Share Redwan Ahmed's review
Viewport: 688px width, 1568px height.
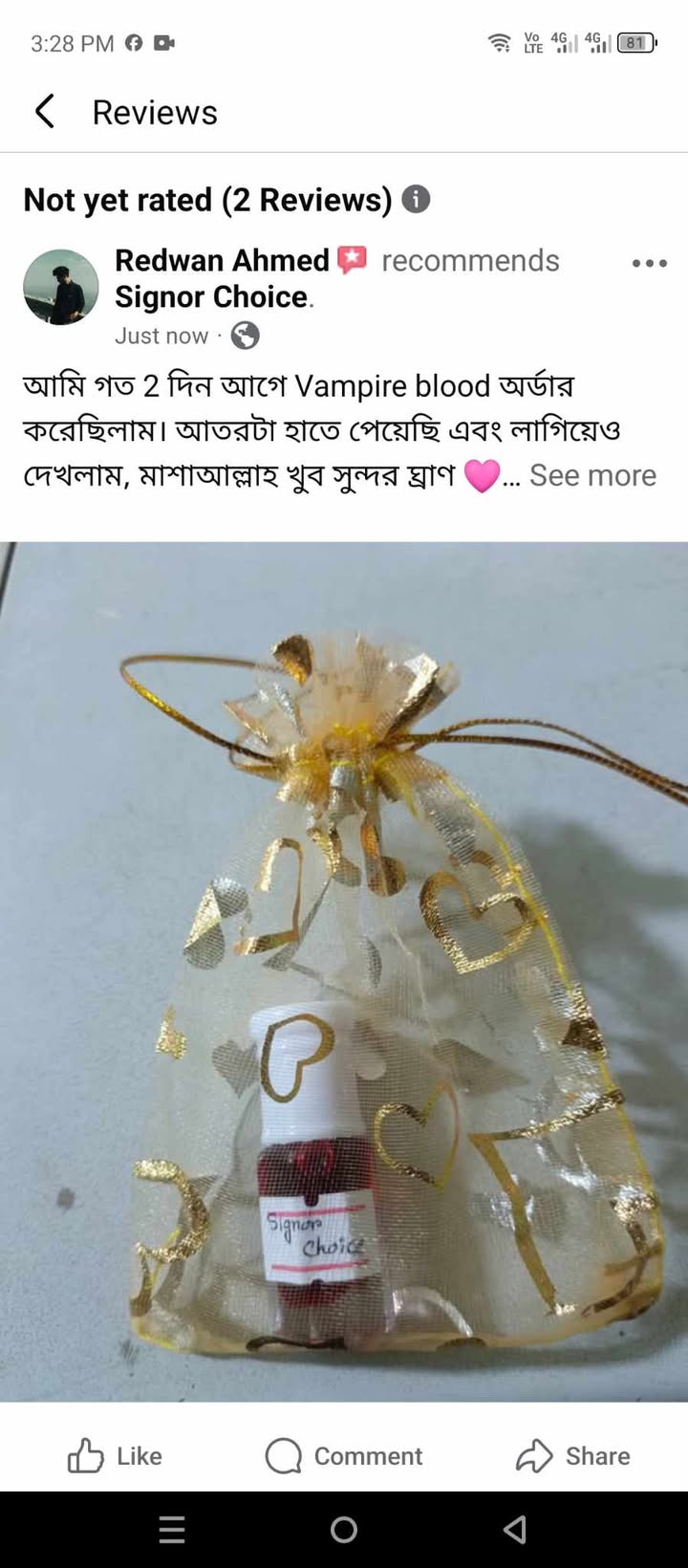(x=573, y=1455)
